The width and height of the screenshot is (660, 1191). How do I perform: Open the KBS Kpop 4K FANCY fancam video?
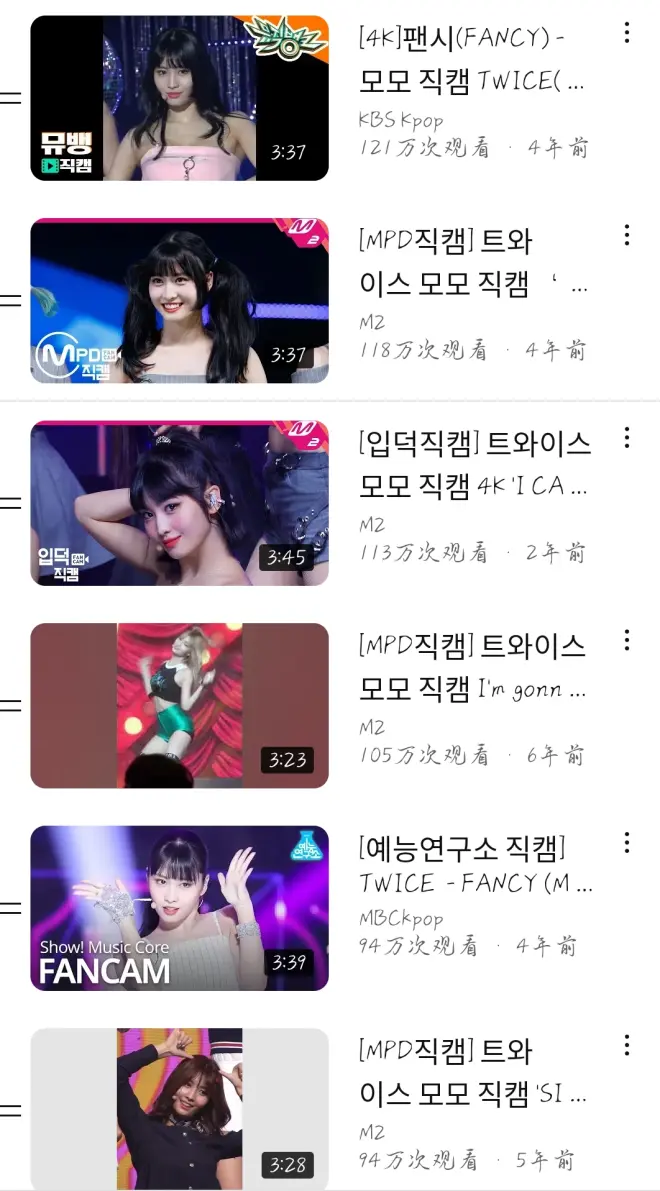click(180, 98)
